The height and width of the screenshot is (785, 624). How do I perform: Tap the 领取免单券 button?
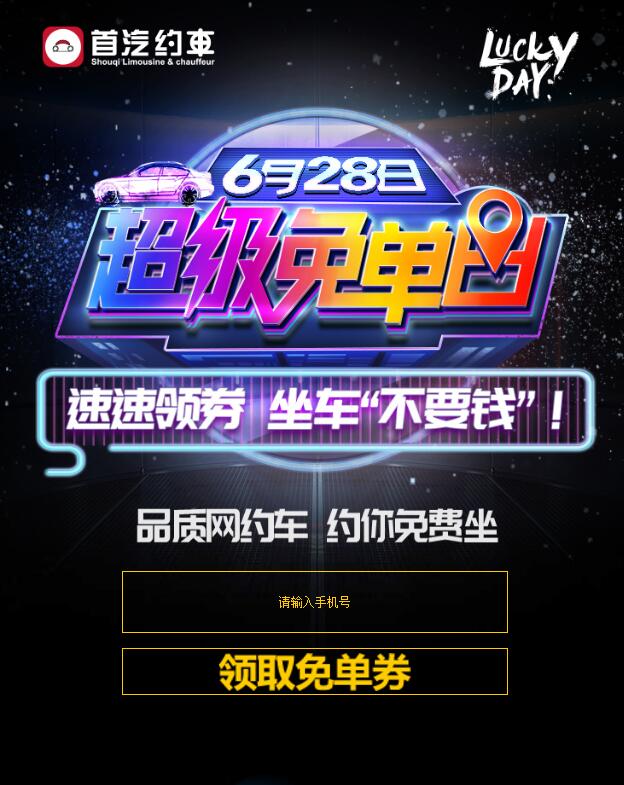314,672
